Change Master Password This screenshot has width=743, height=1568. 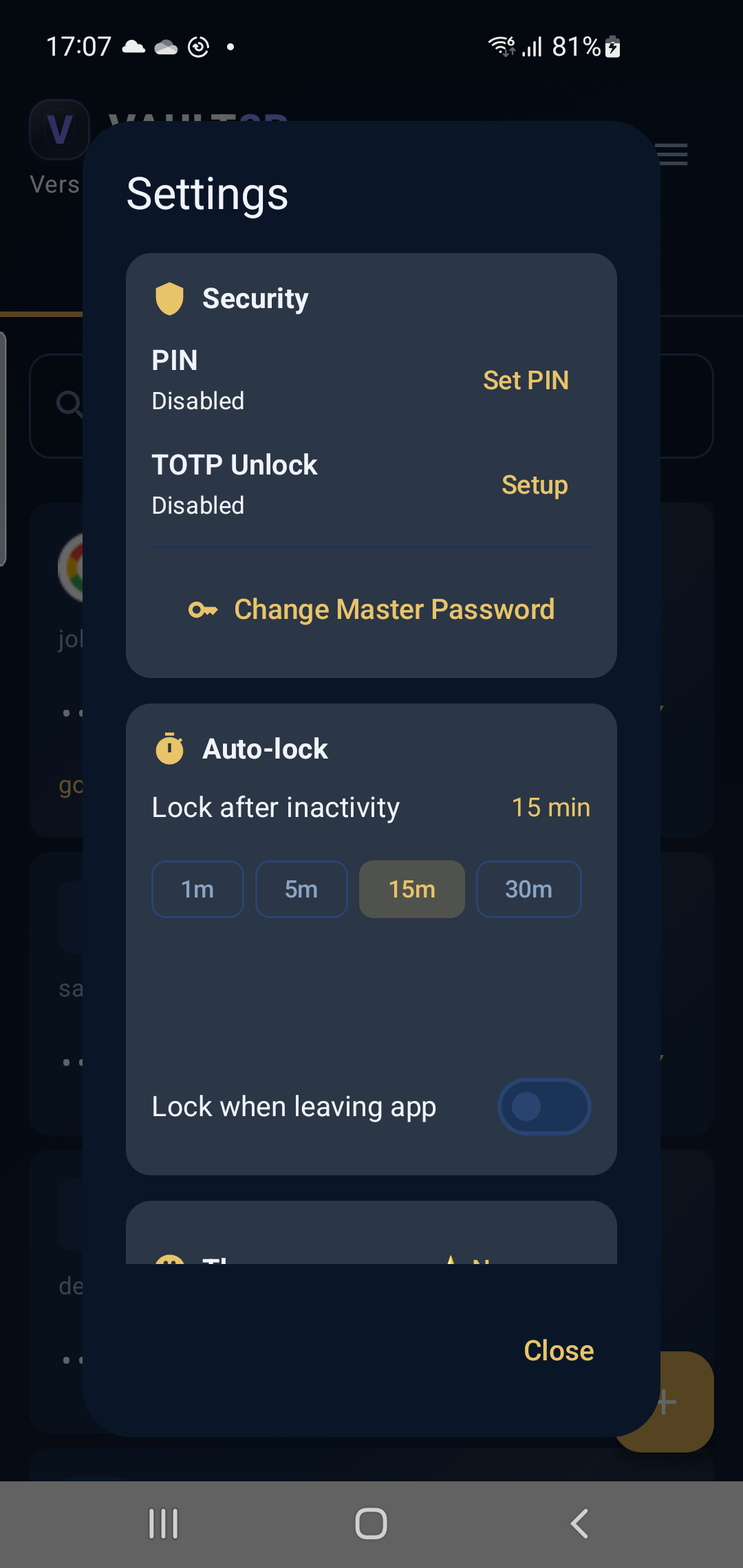[x=371, y=609]
